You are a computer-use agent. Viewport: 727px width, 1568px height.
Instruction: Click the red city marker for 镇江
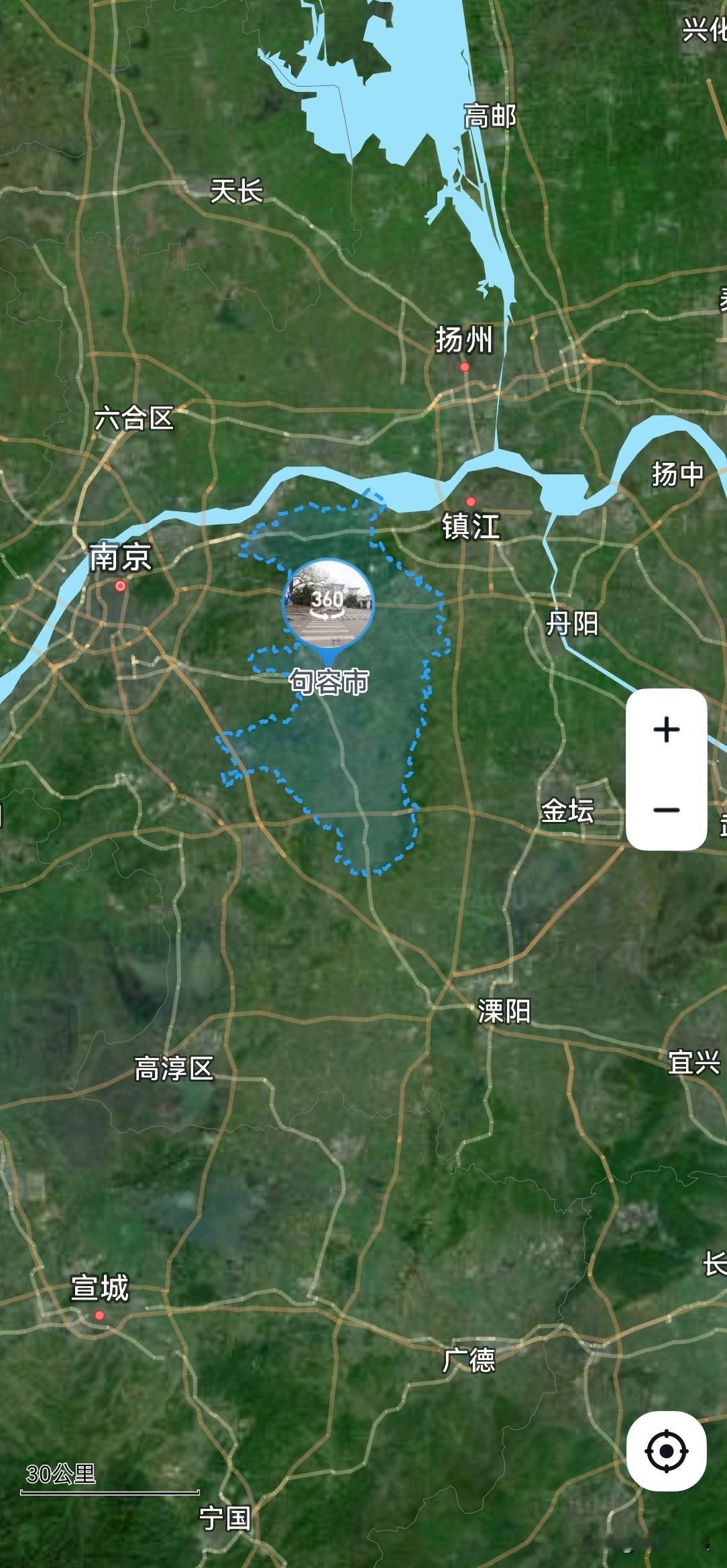[x=471, y=501]
